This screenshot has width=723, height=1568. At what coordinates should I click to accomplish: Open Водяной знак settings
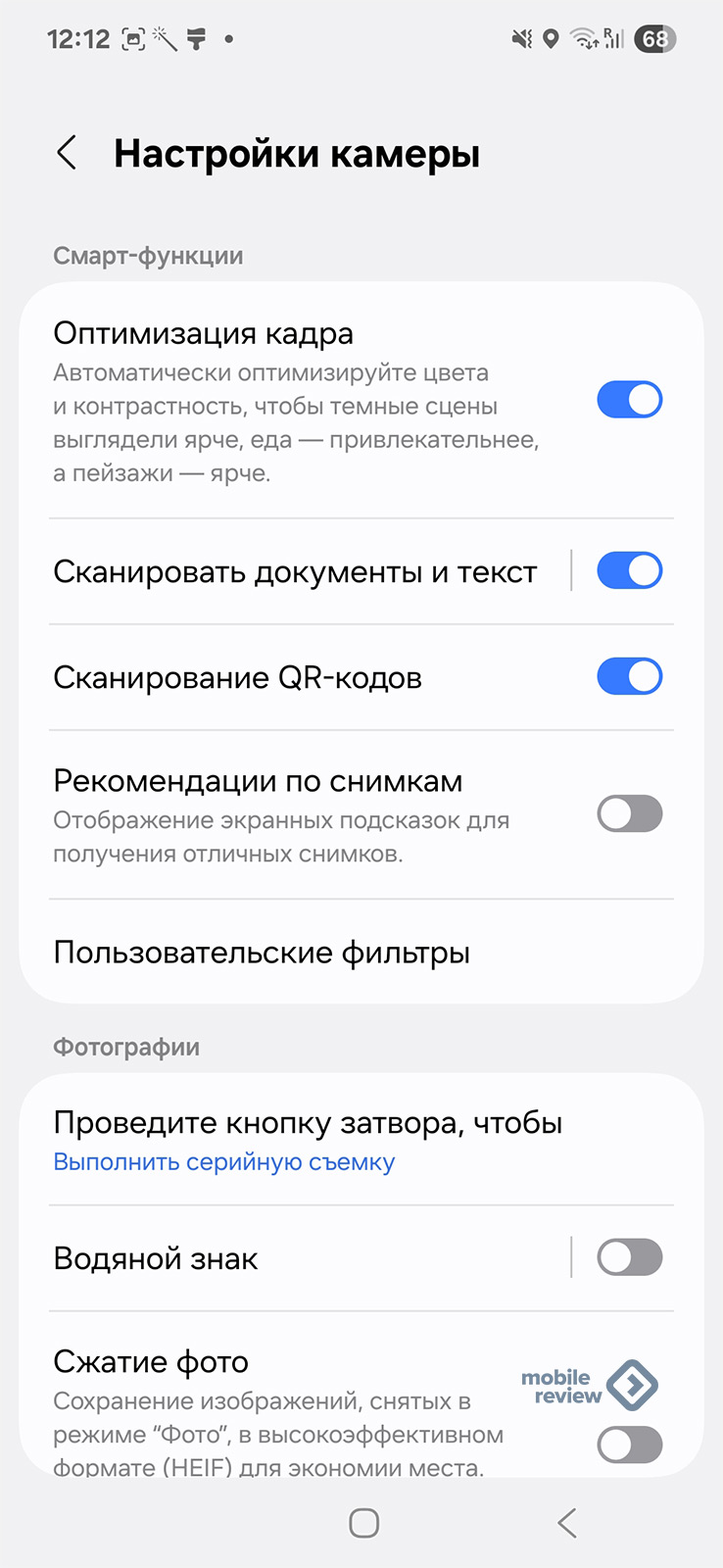(294, 1258)
